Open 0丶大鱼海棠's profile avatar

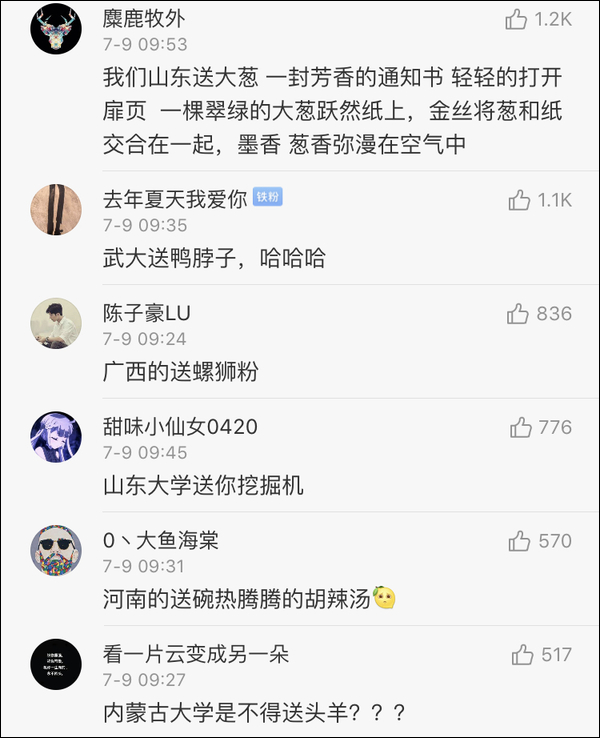point(56,551)
